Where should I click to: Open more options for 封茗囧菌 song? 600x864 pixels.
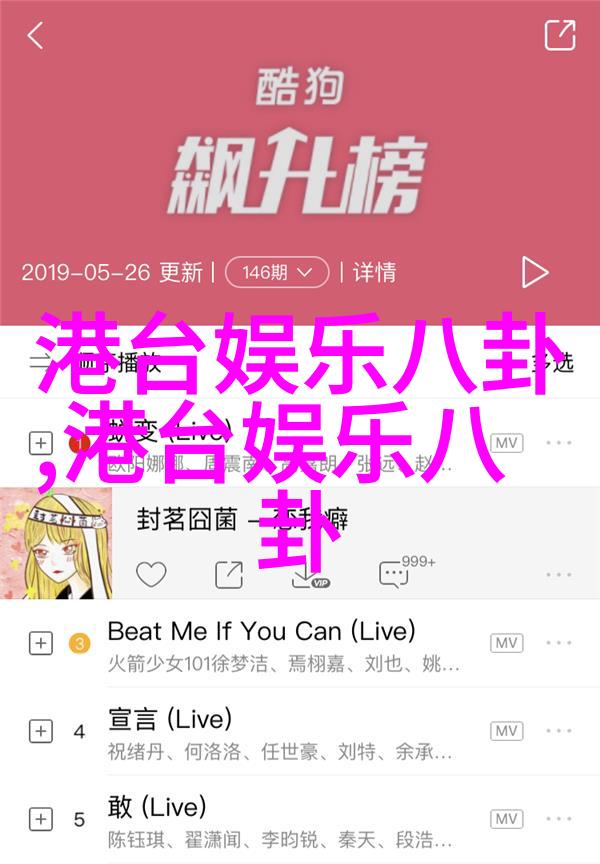tap(557, 573)
